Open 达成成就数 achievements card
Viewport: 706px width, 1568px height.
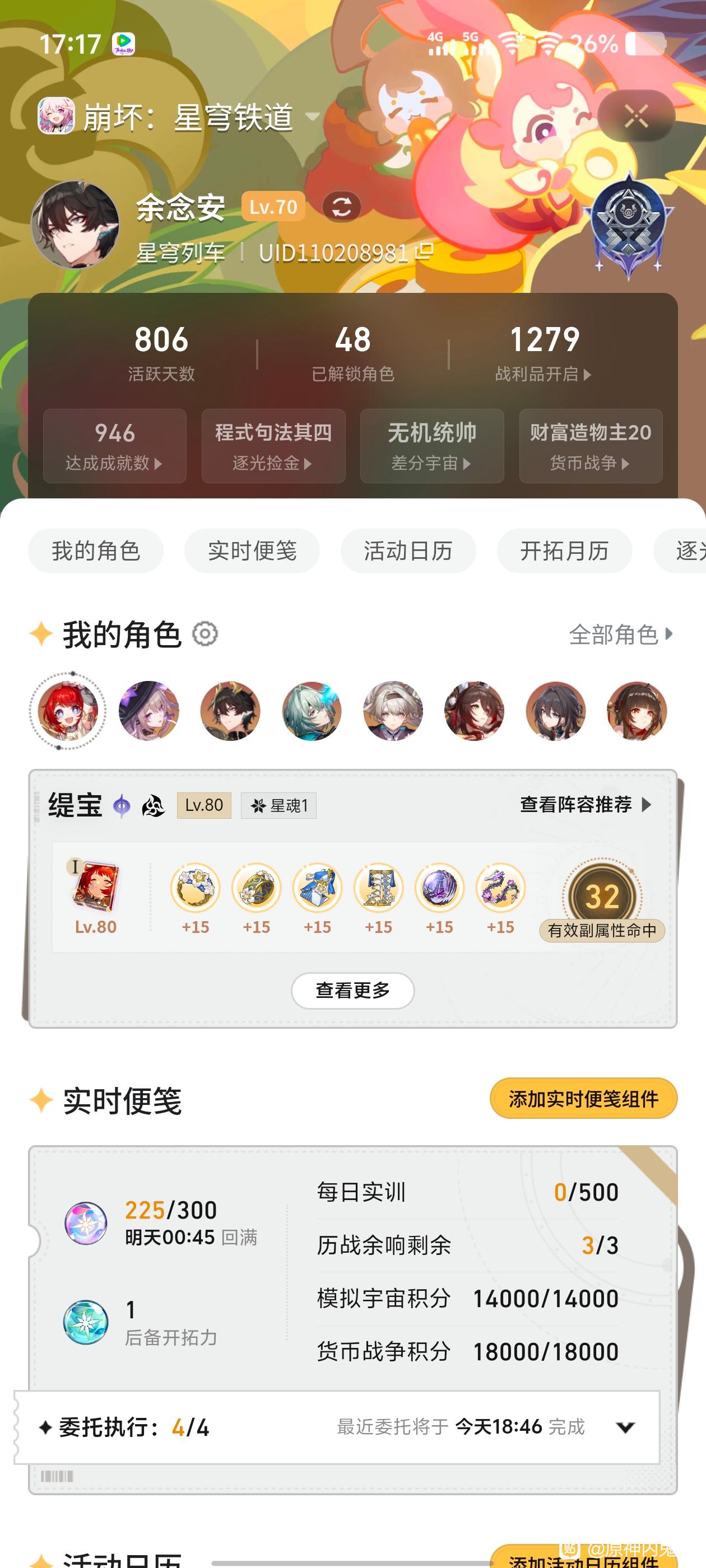point(114,446)
